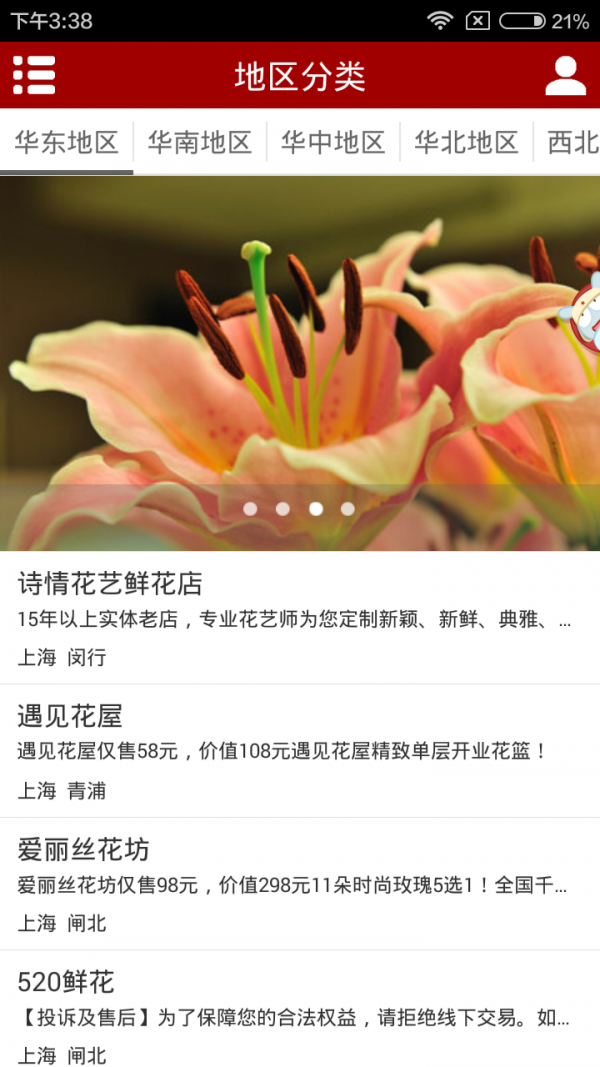
Task: Open the drawer menu list icon
Action: [34, 75]
